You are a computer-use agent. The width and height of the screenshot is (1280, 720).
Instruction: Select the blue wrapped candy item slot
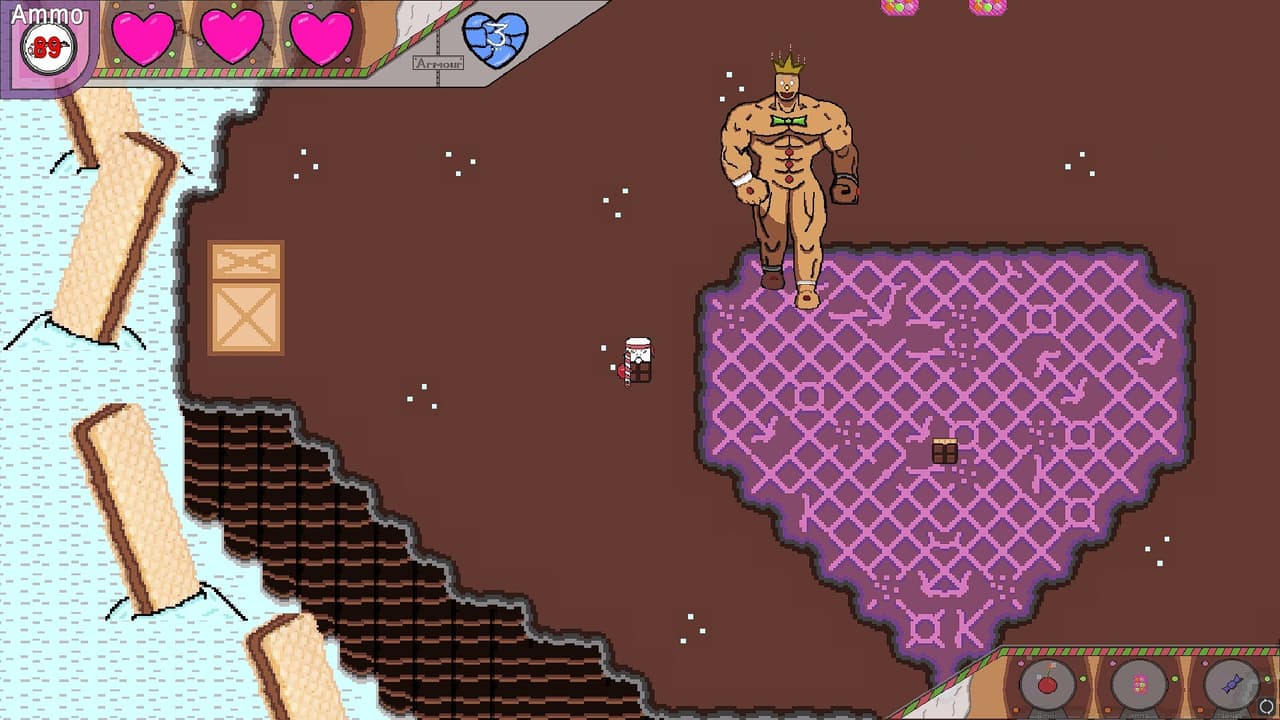pyautogui.click(x=1231, y=685)
